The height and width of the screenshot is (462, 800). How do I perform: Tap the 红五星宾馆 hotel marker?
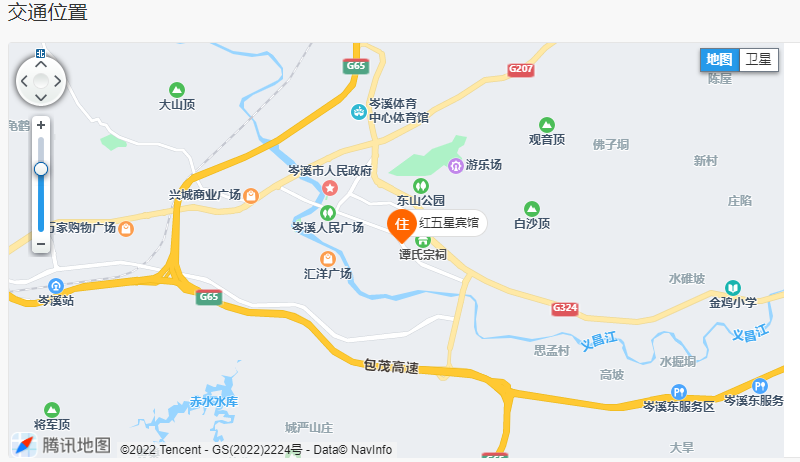coord(402,226)
